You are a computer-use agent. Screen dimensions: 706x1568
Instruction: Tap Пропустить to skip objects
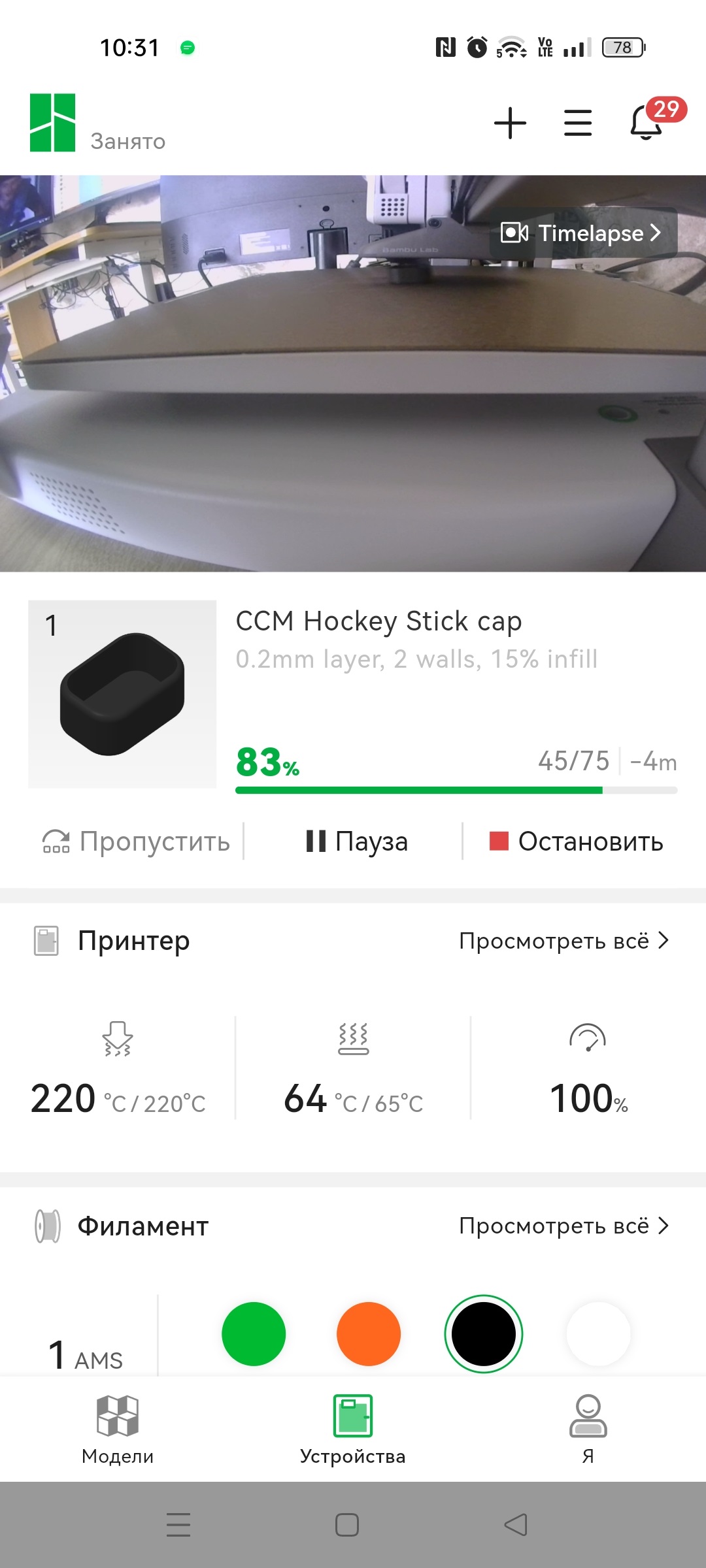click(x=137, y=841)
